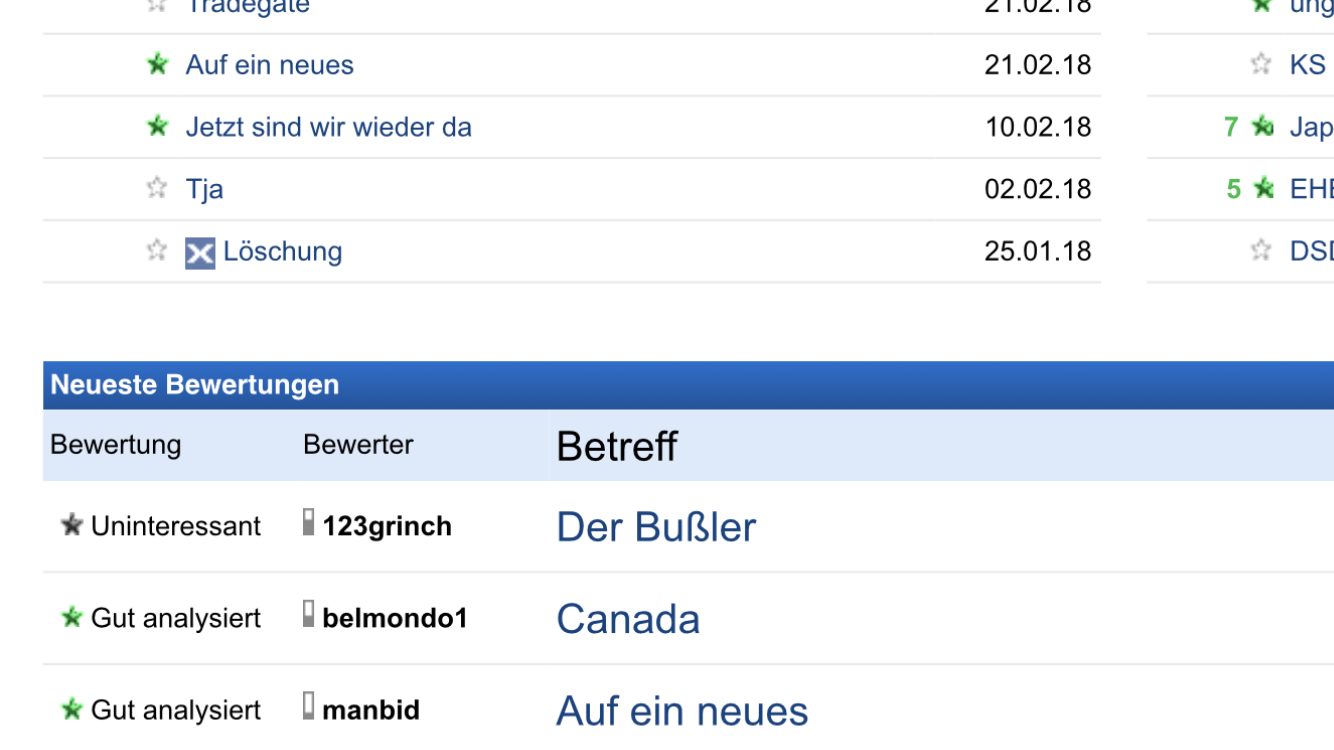The image size is (1334, 750).
Task: View the profile of reviewer manbid
Action: pos(370,710)
